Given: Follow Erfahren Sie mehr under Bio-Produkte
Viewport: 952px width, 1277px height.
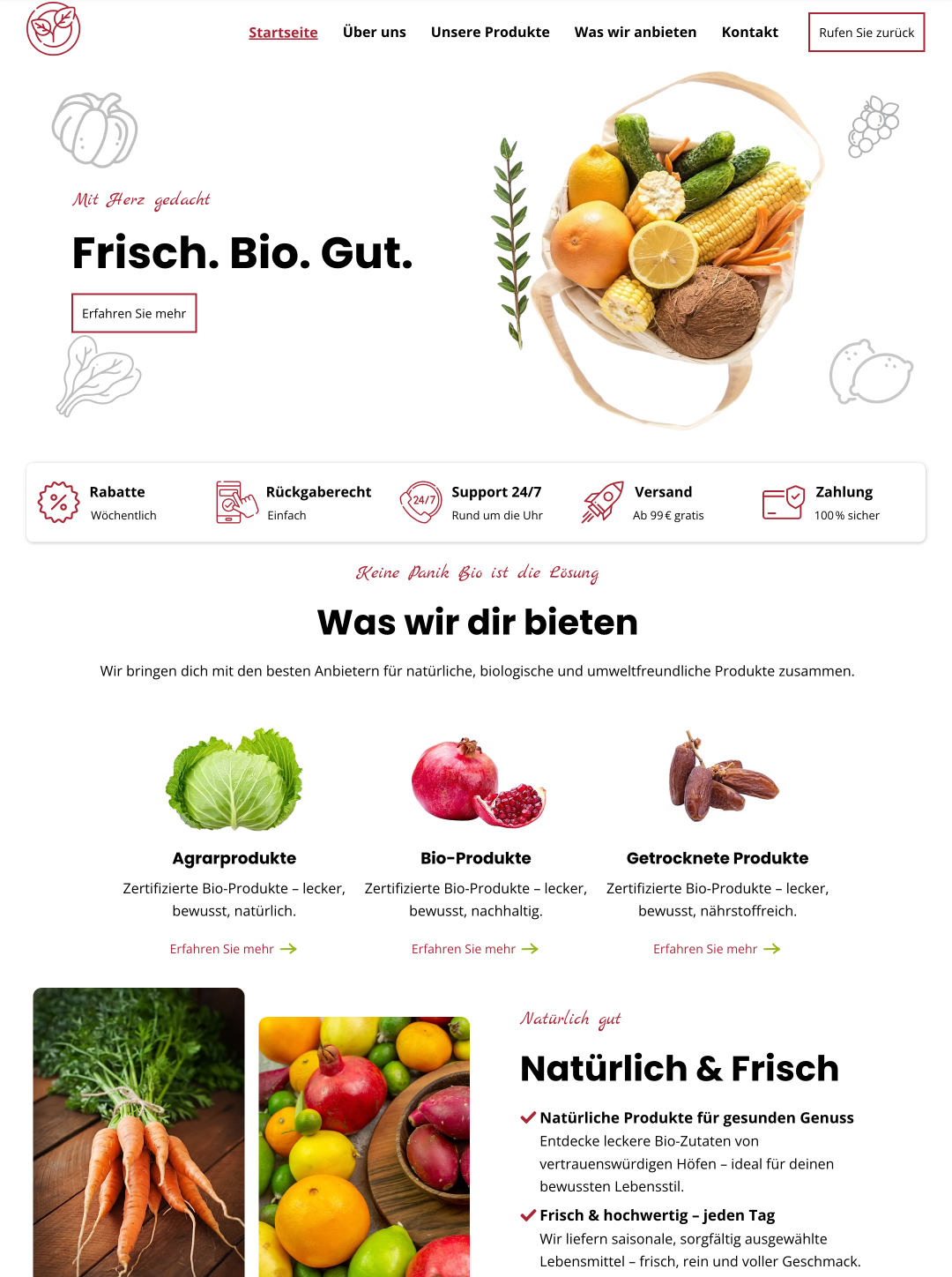Looking at the screenshot, I should tap(474, 949).
